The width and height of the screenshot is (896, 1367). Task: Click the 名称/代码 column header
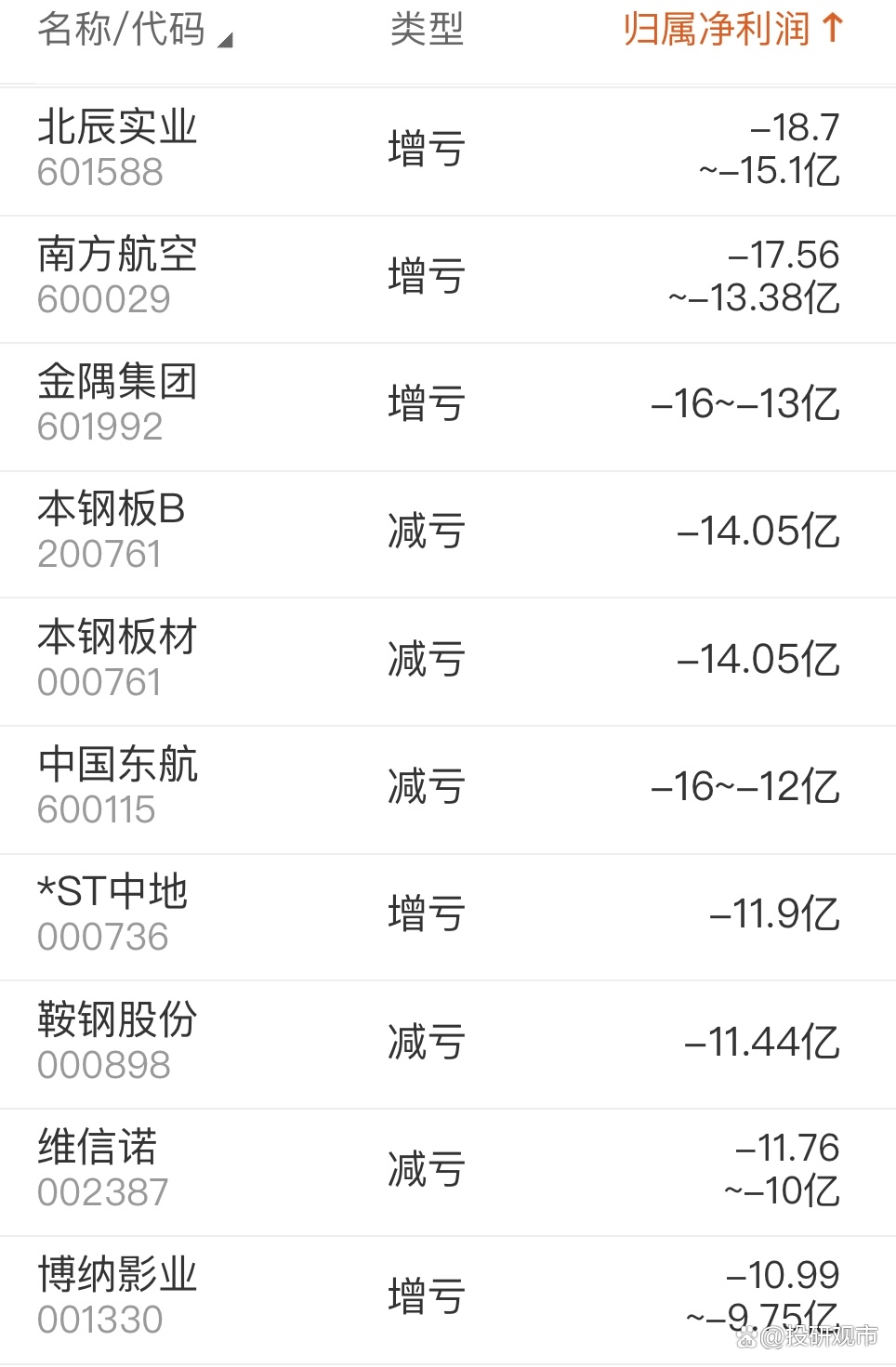point(121,28)
